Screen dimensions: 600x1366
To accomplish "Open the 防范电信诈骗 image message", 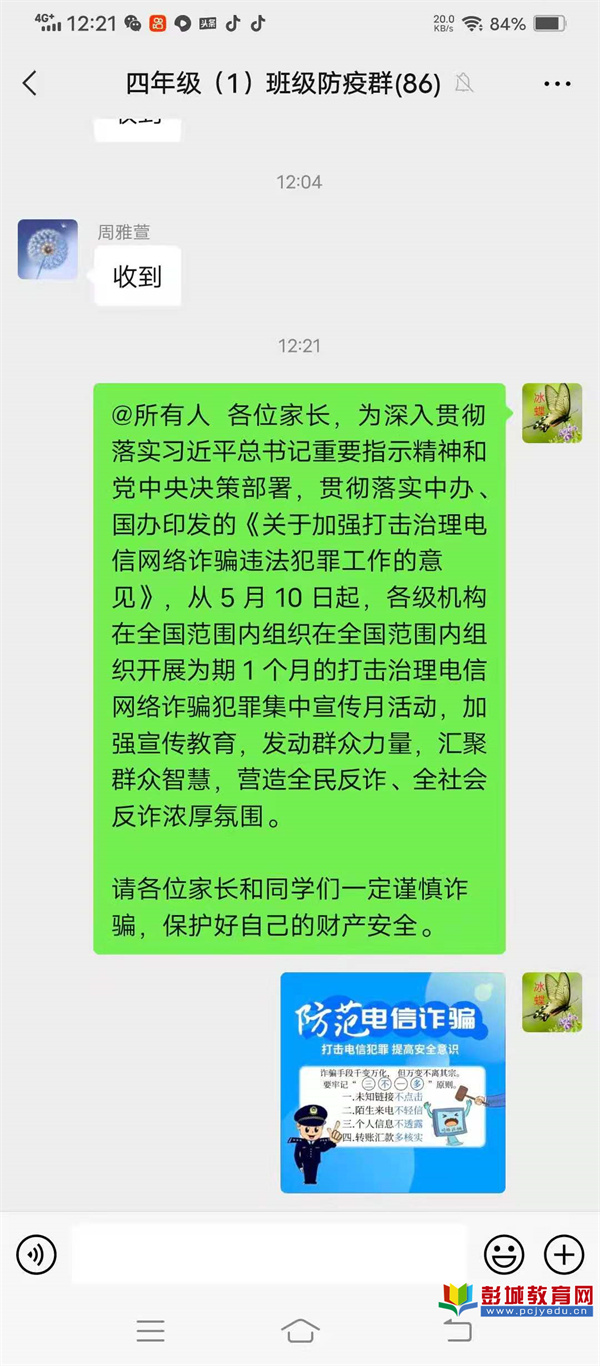I will (392, 1082).
